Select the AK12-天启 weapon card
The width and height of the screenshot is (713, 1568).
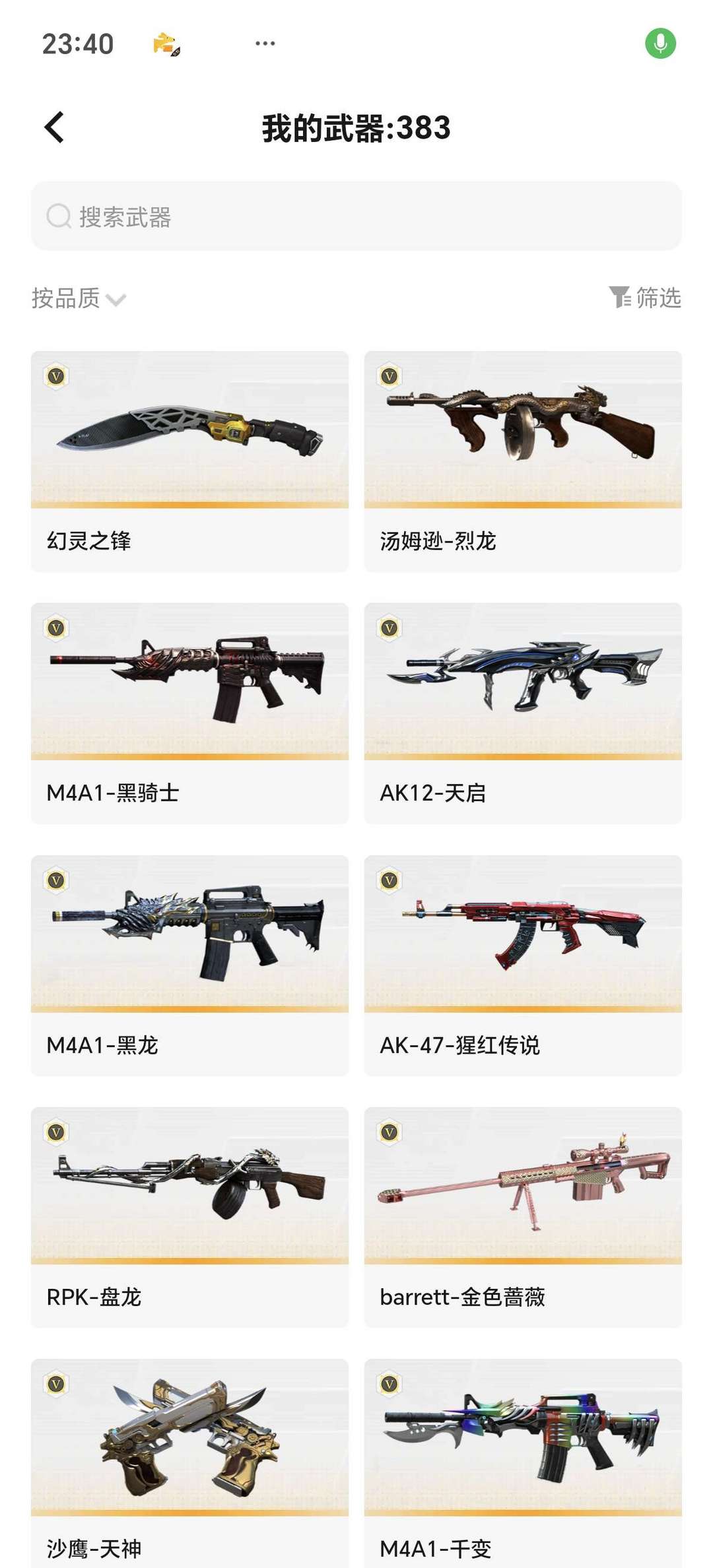[523, 713]
